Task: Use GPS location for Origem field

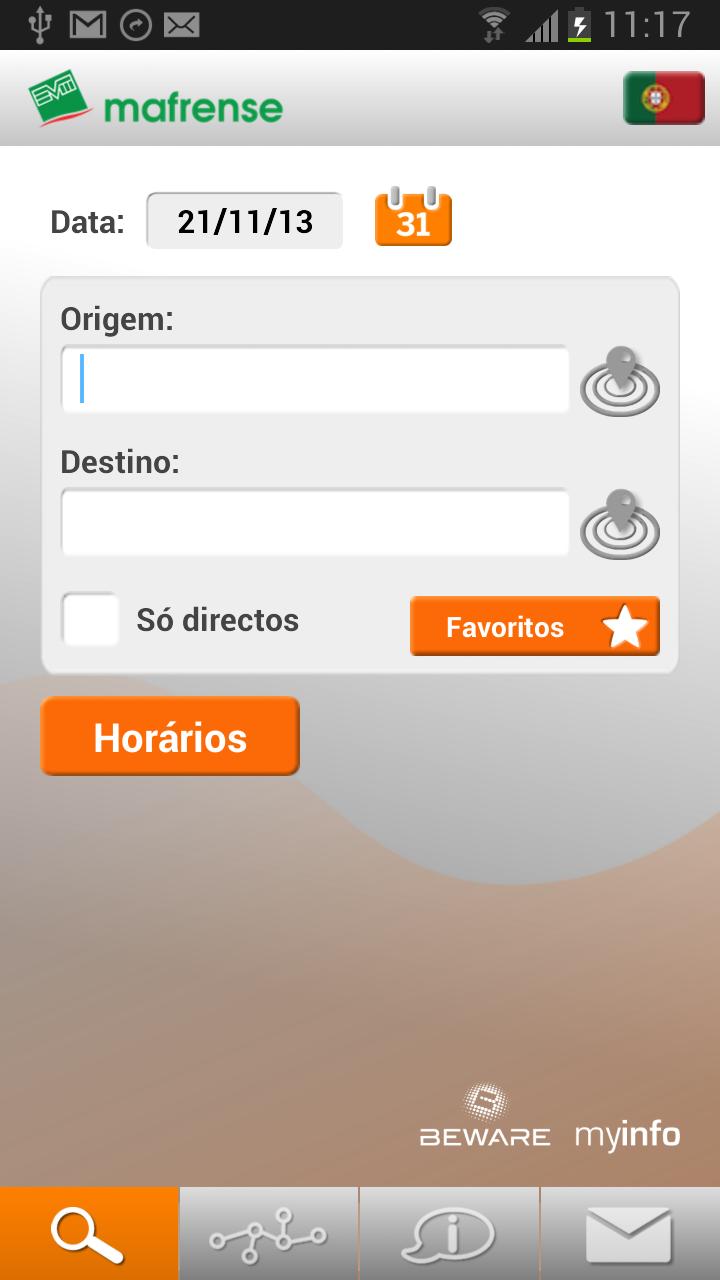Action: click(618, 380)
